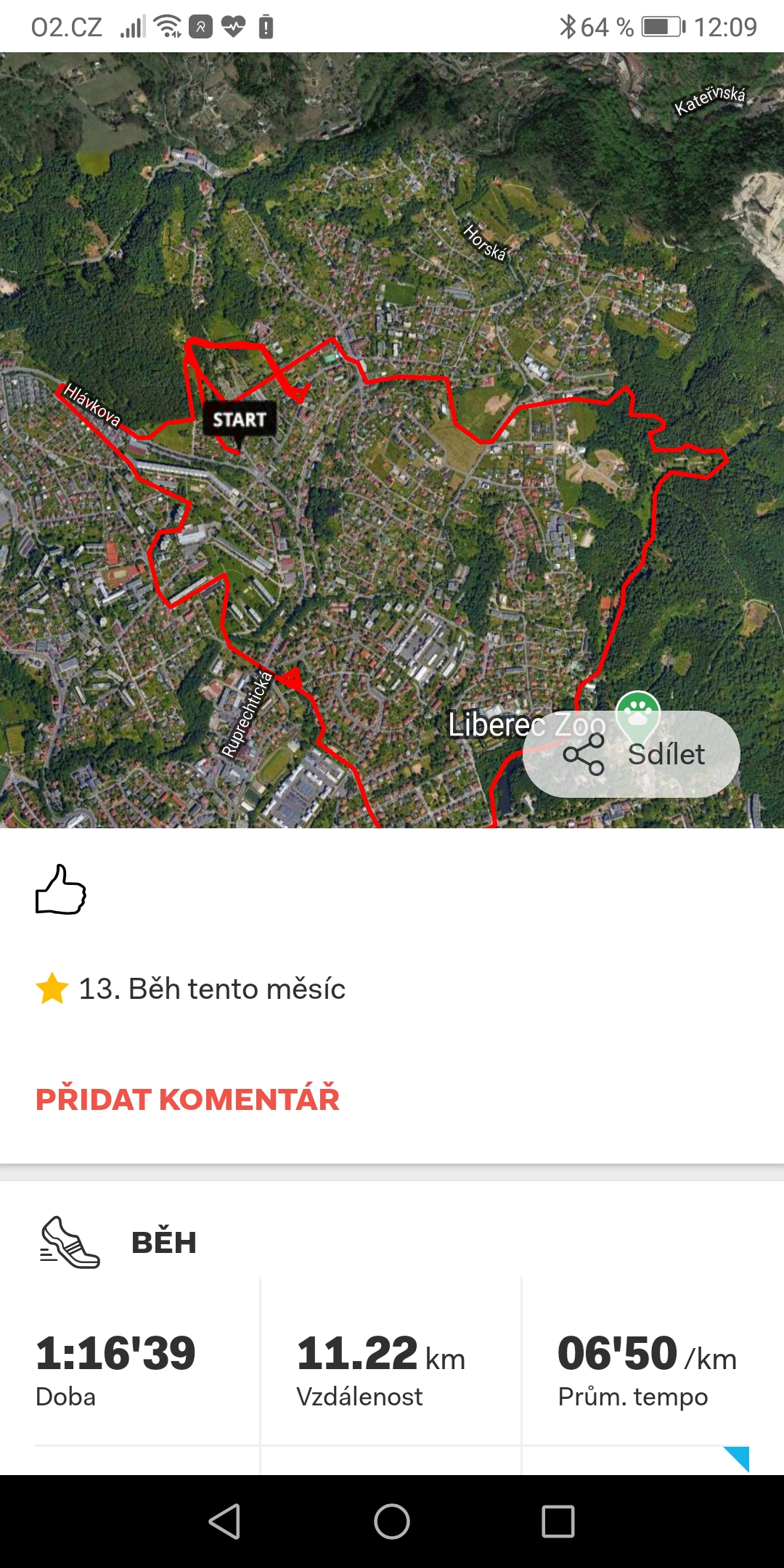Share the run with Sdílet button
Image resolution: width=784 pixels, height=1568 pixels.
point(631,754)
